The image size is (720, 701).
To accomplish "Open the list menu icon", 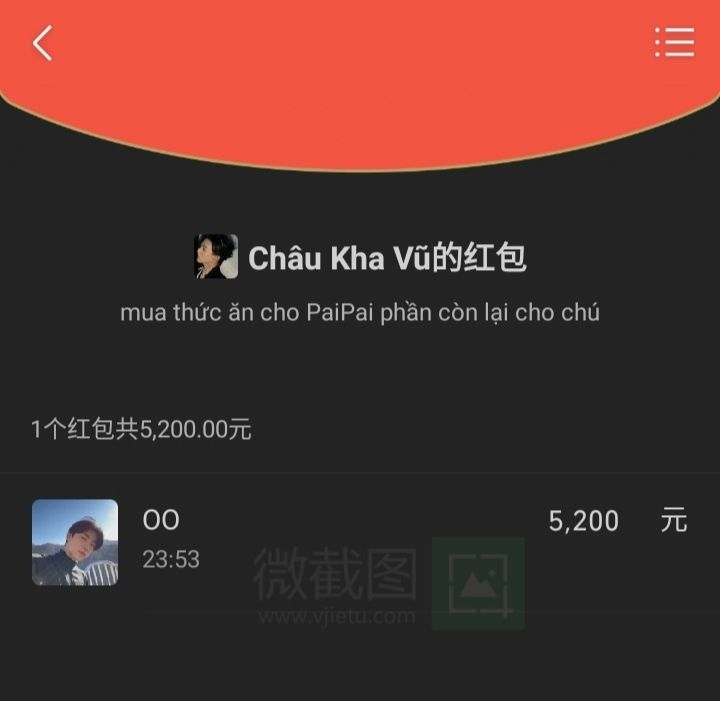I will tap(674, 42).
